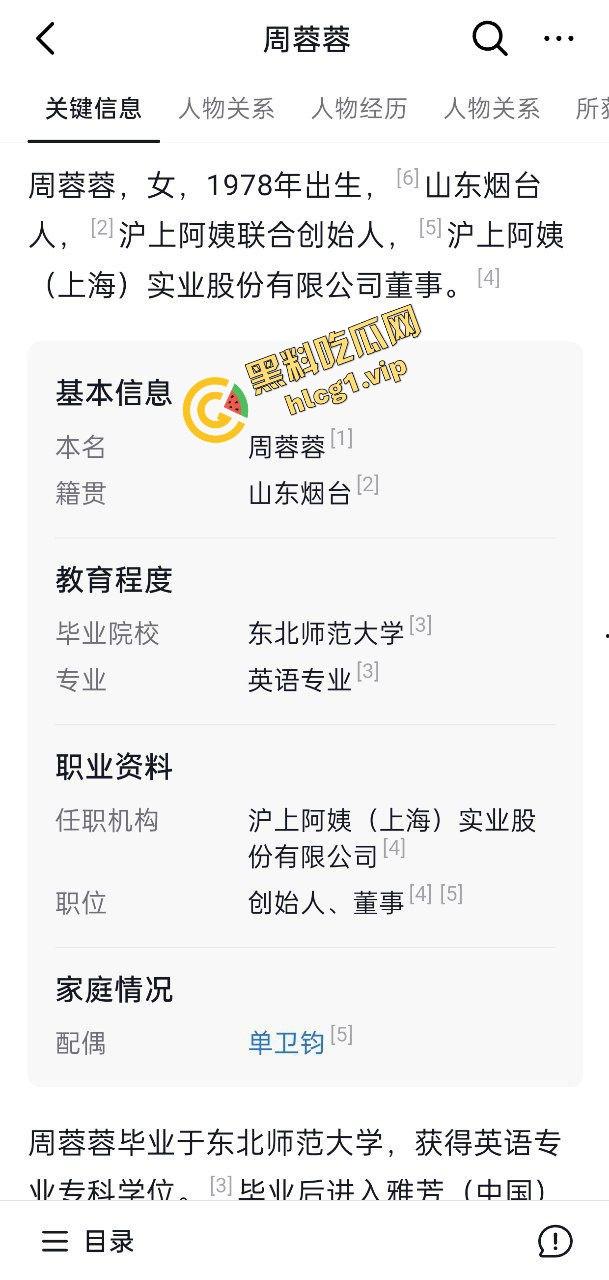Open search from the top bar
Viewport: 609px width, 1280px height.
[x=489, y=40]
